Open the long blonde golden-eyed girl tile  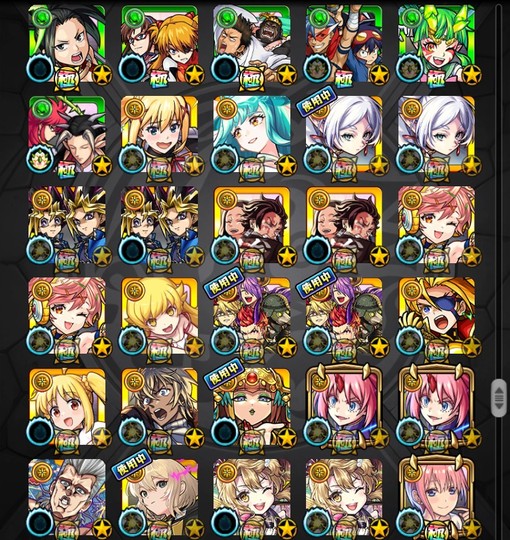coord(159,316)
